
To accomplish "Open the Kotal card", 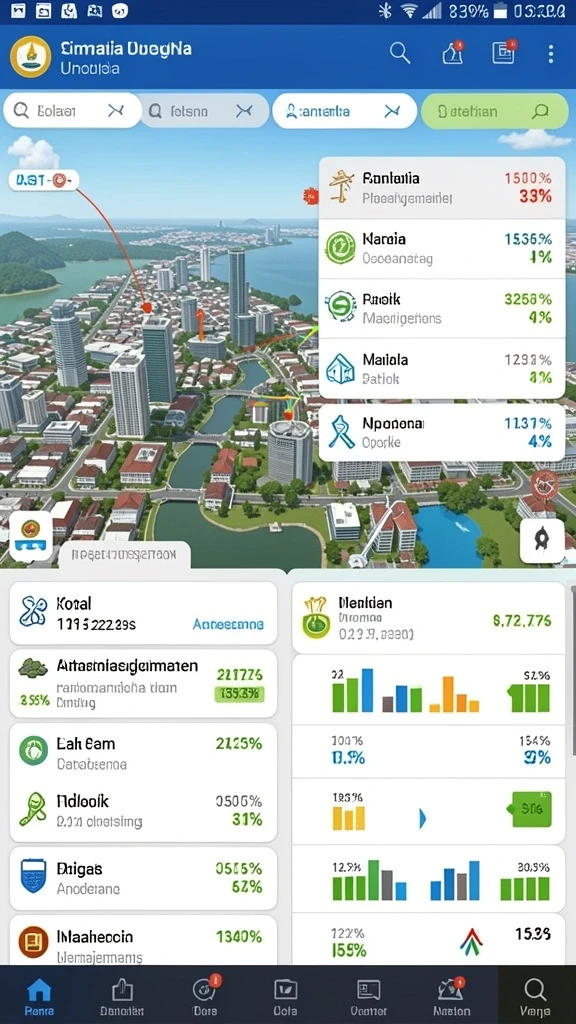I will tap(143, 613).
